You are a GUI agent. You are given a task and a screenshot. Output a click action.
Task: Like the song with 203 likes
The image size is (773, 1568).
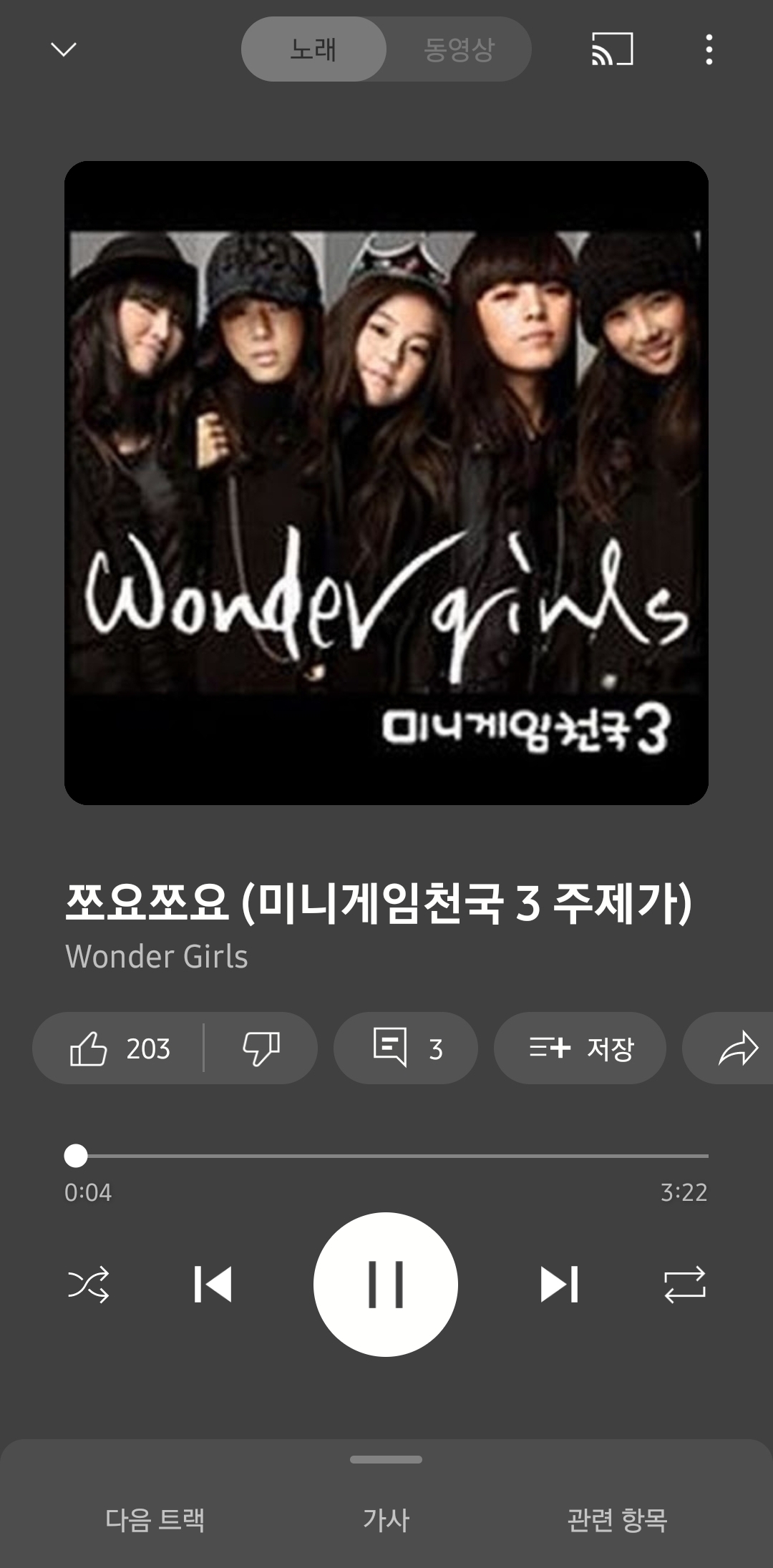118,1048
